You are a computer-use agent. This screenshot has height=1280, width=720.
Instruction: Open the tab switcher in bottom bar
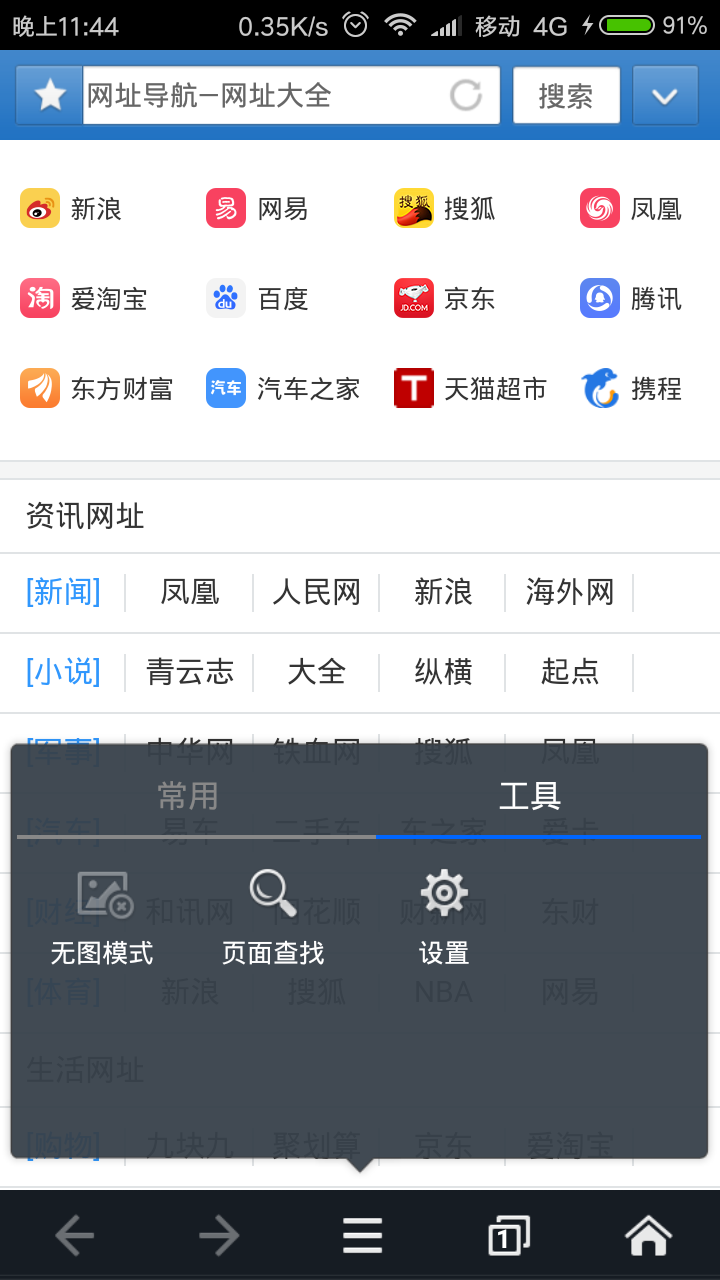pos(506,1234)
